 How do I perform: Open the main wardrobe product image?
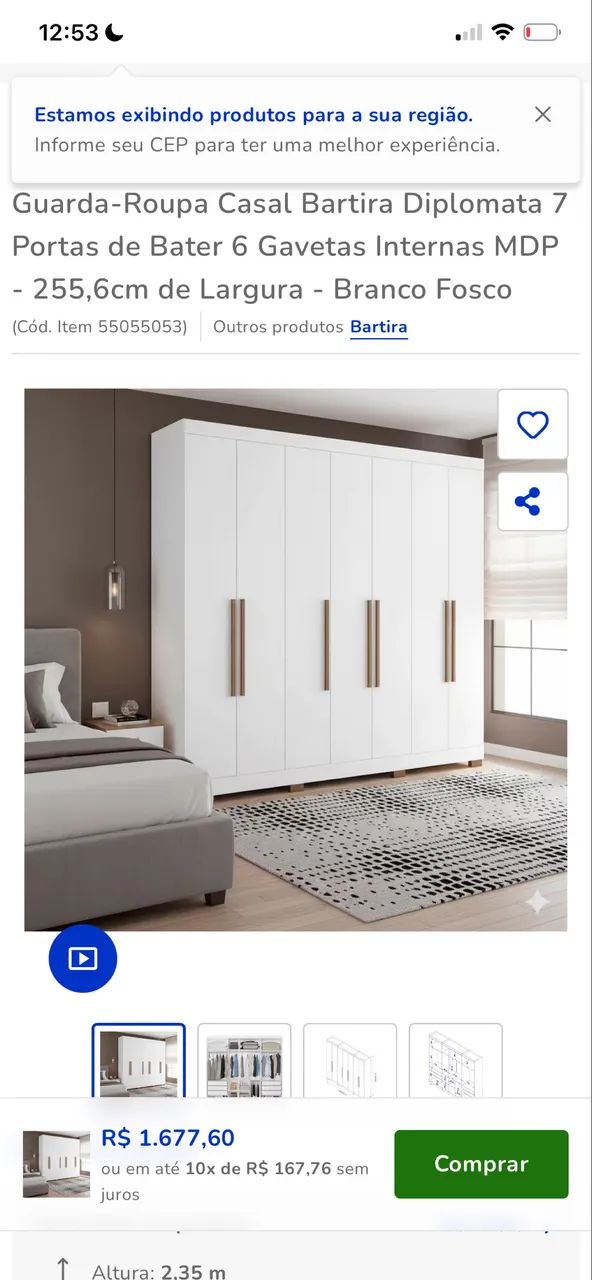tap(296, 660)
